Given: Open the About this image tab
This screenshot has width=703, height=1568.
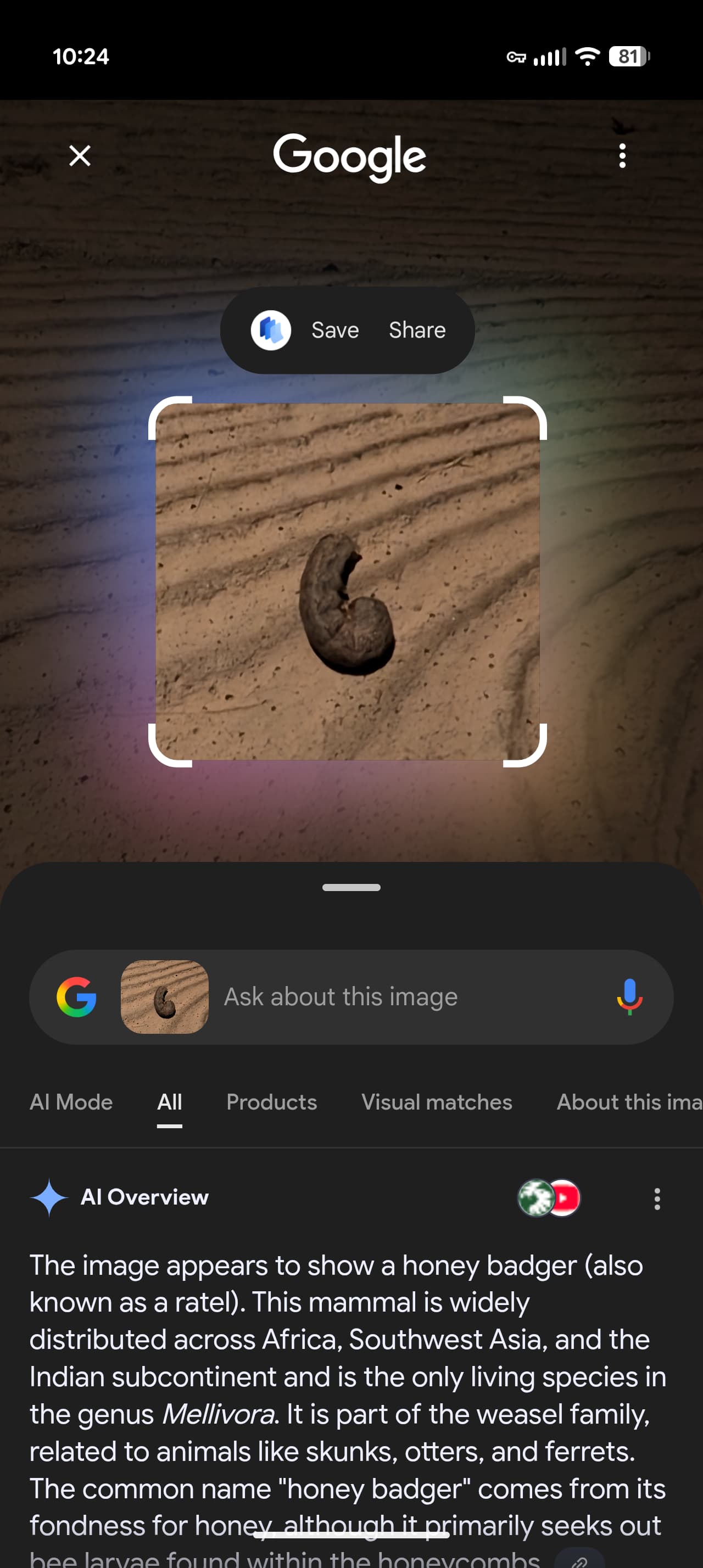Looking at the screenshot, I should click(628, 1102).
